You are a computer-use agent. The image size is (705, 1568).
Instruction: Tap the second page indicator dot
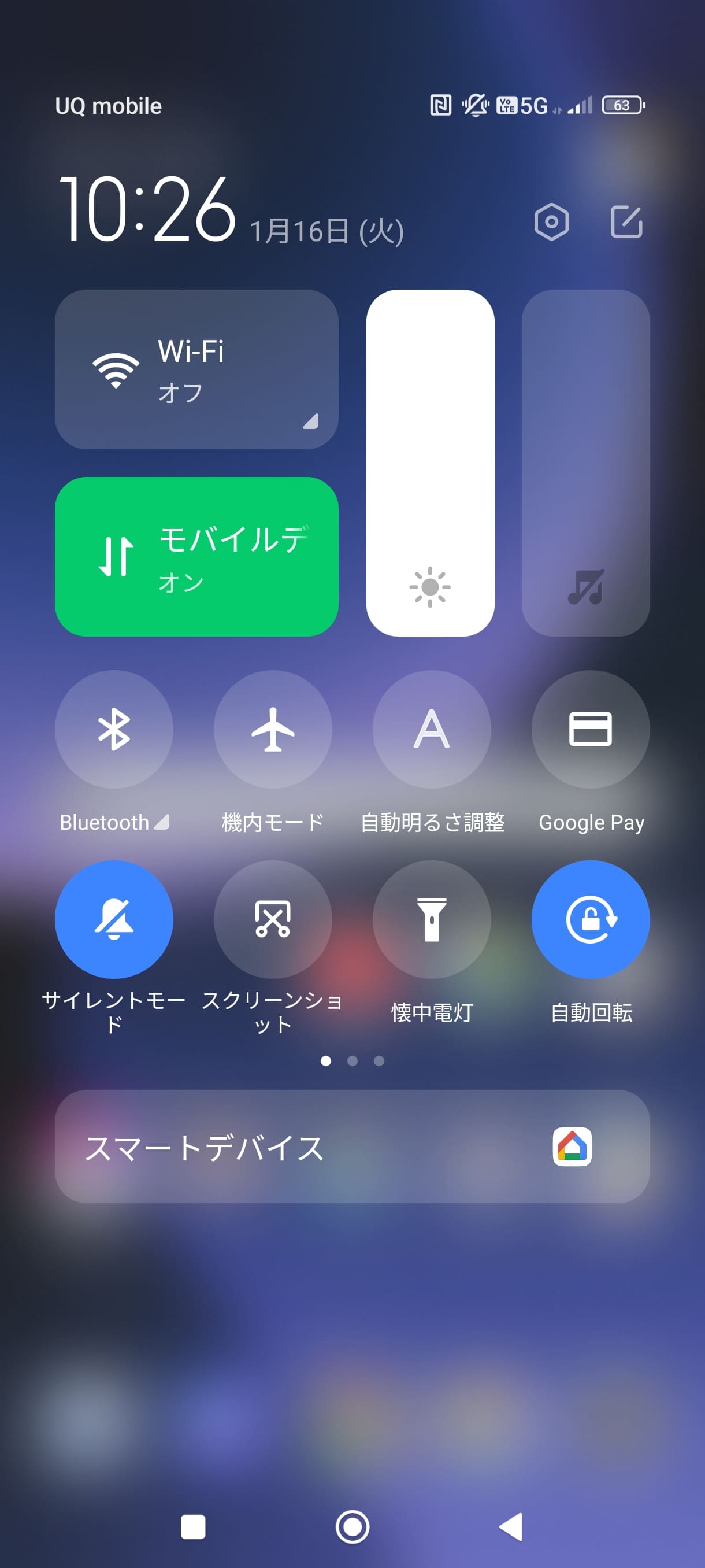pos(352,1061)
